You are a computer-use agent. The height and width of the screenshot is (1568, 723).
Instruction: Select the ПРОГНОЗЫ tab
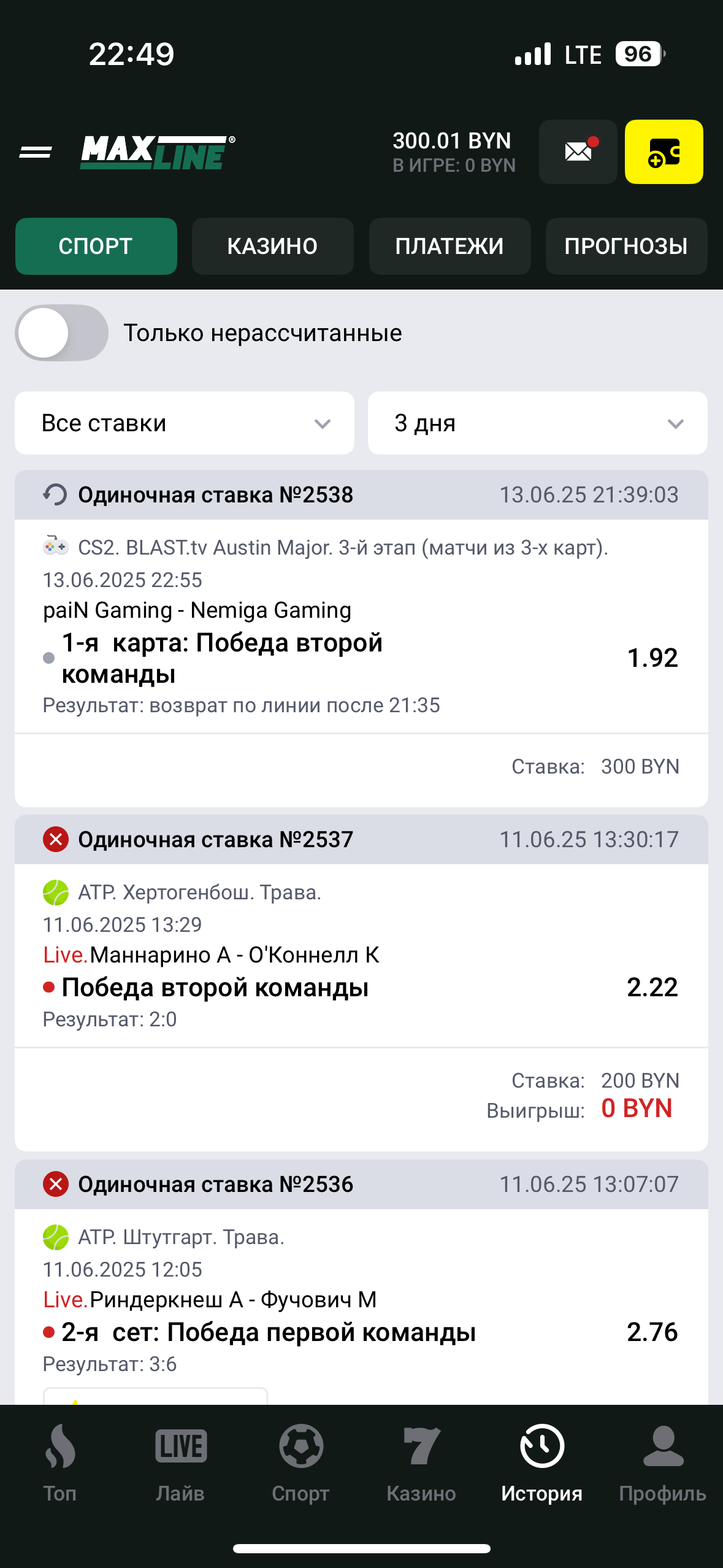pos(626,246)
